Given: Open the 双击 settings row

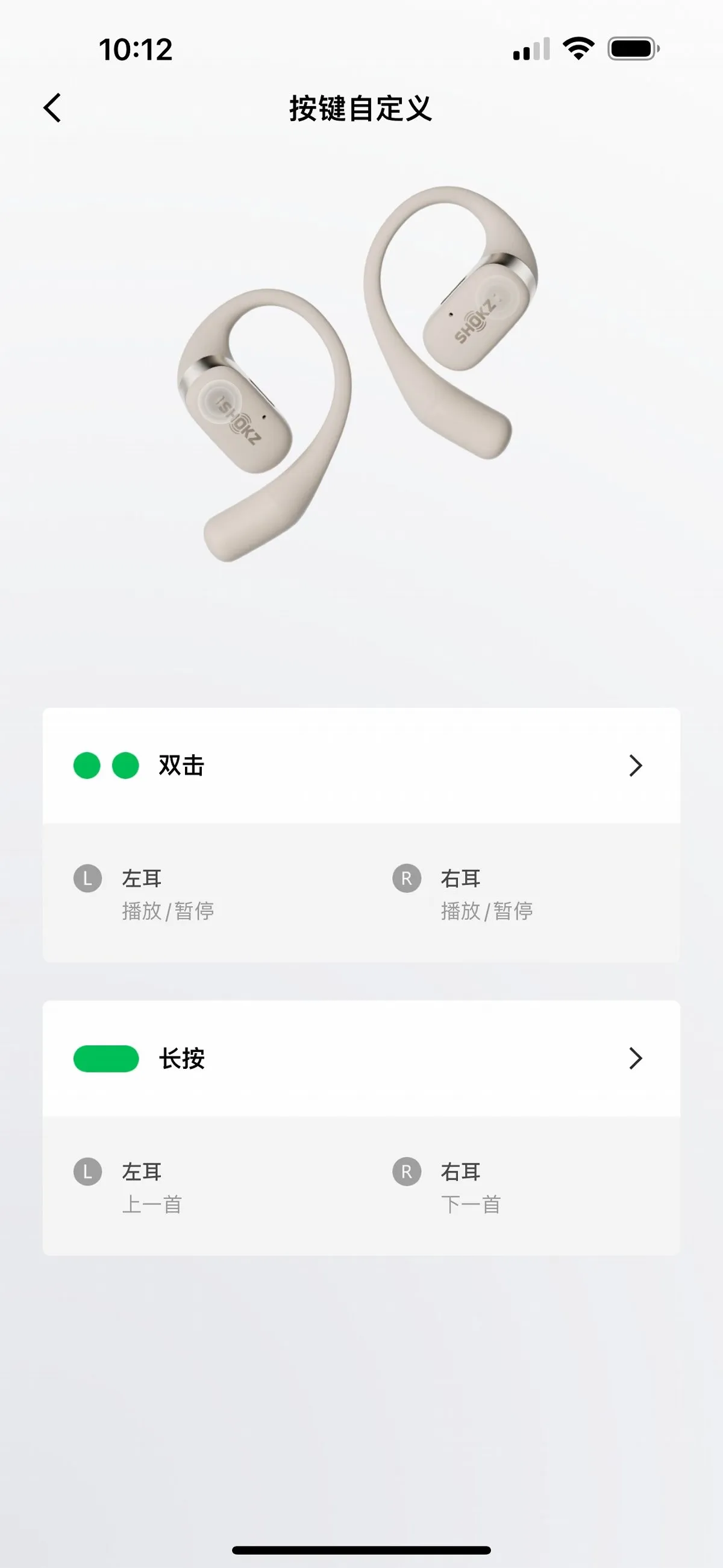Looking at the screenshot, I should pyautogui.click(x=361, y=765).
